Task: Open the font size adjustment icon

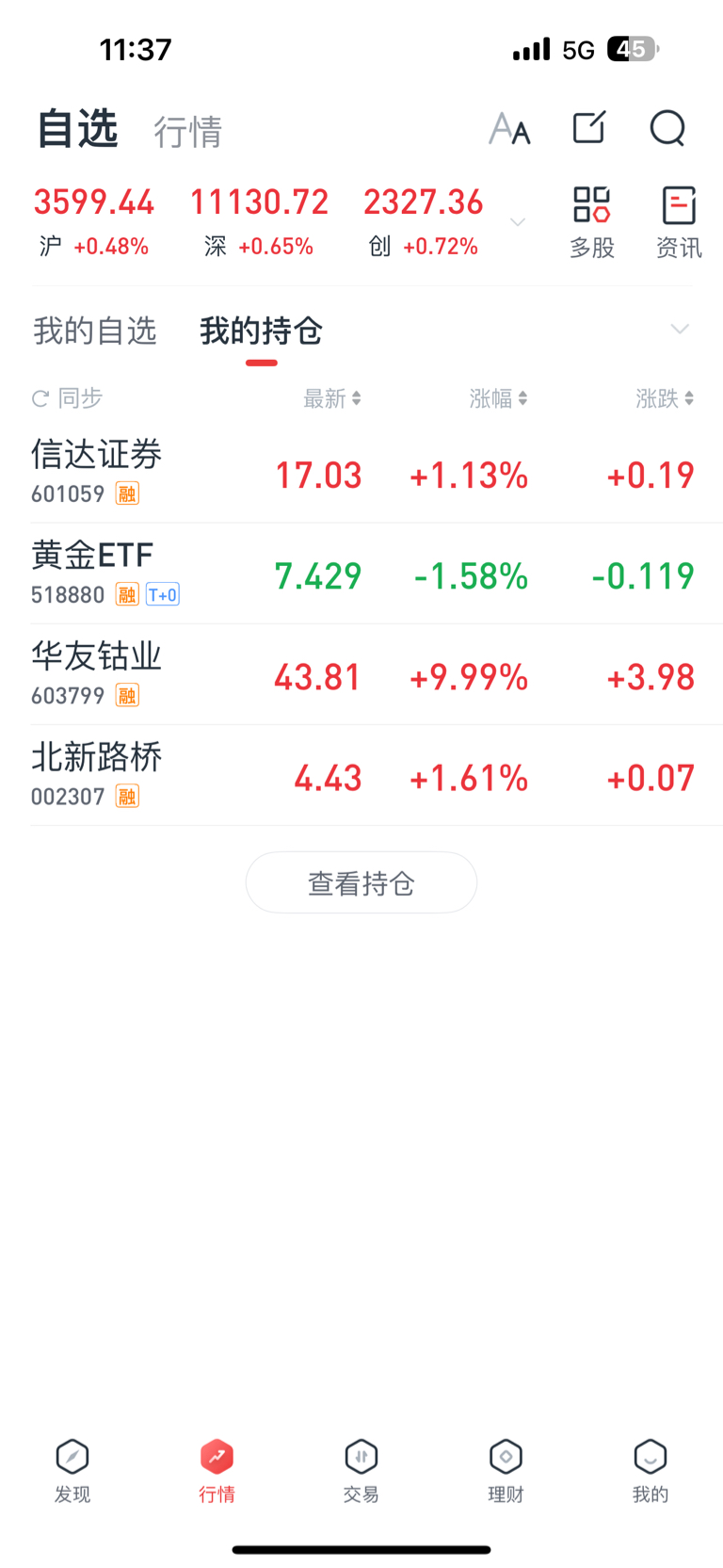Action: pos(509,128)
